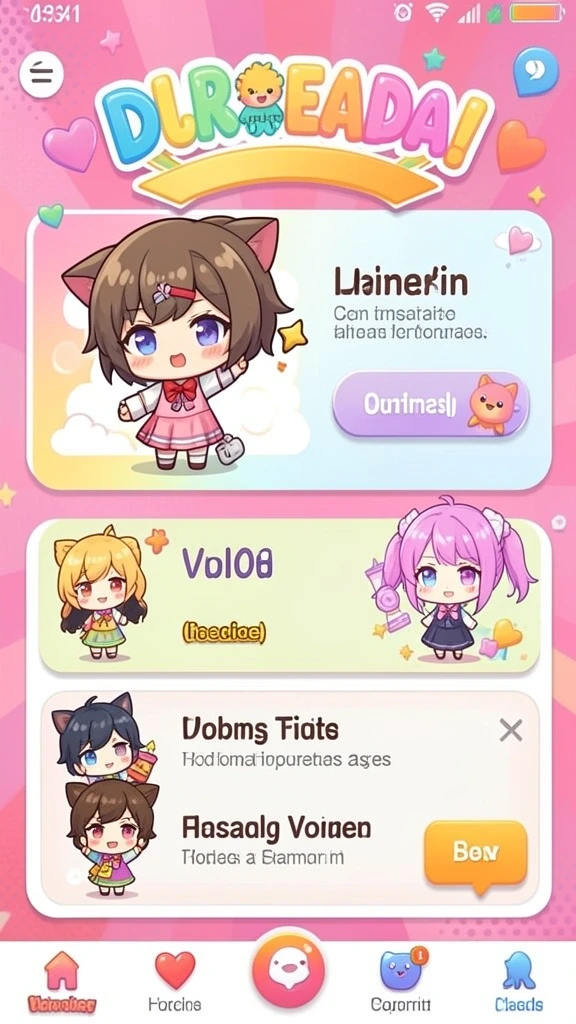Screen dimensions: 576x1024
Task: Tap the orange Bov button
Action: tap(475, 853)
